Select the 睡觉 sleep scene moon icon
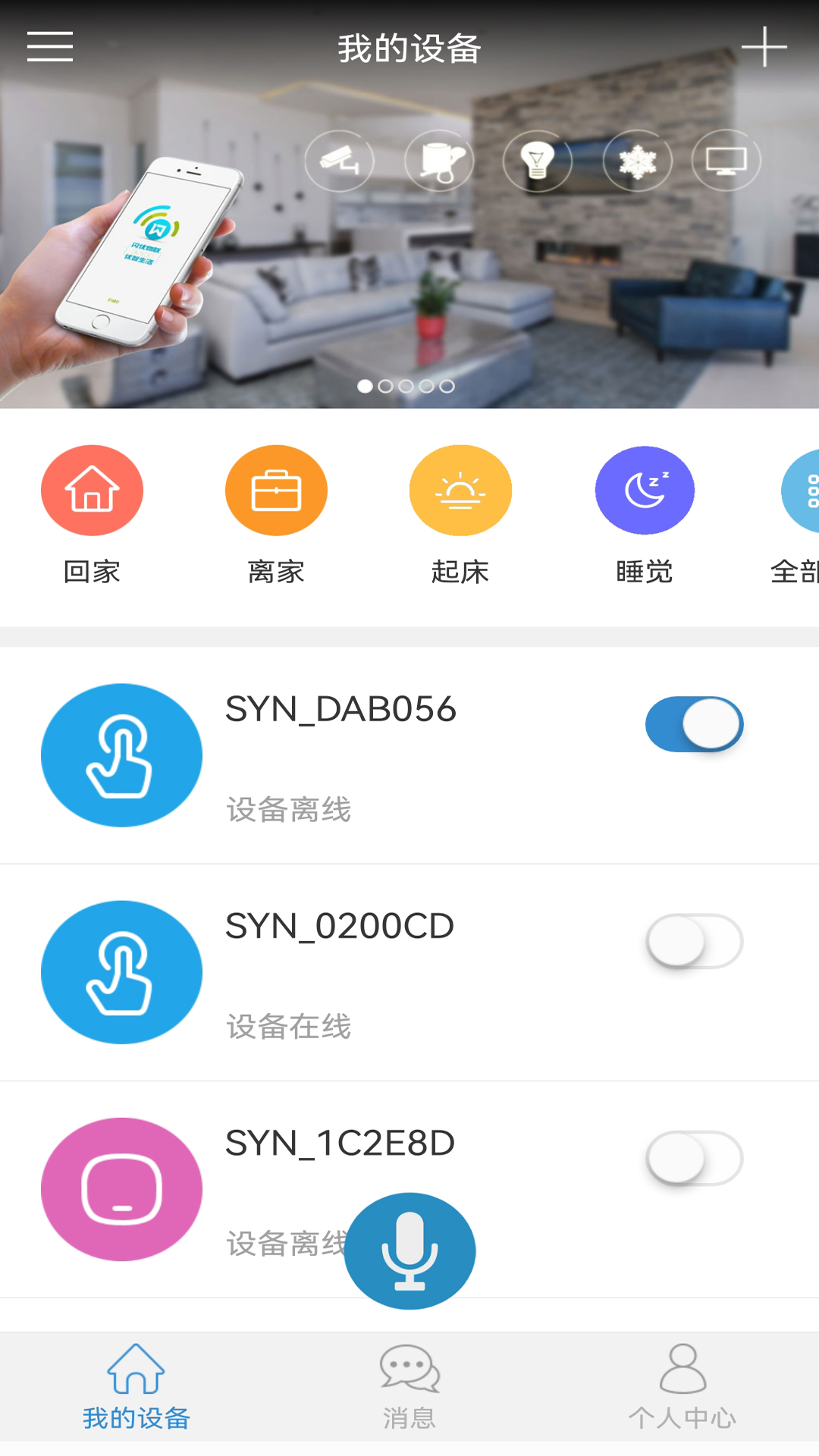819x1456 pixels. (644, 490)
